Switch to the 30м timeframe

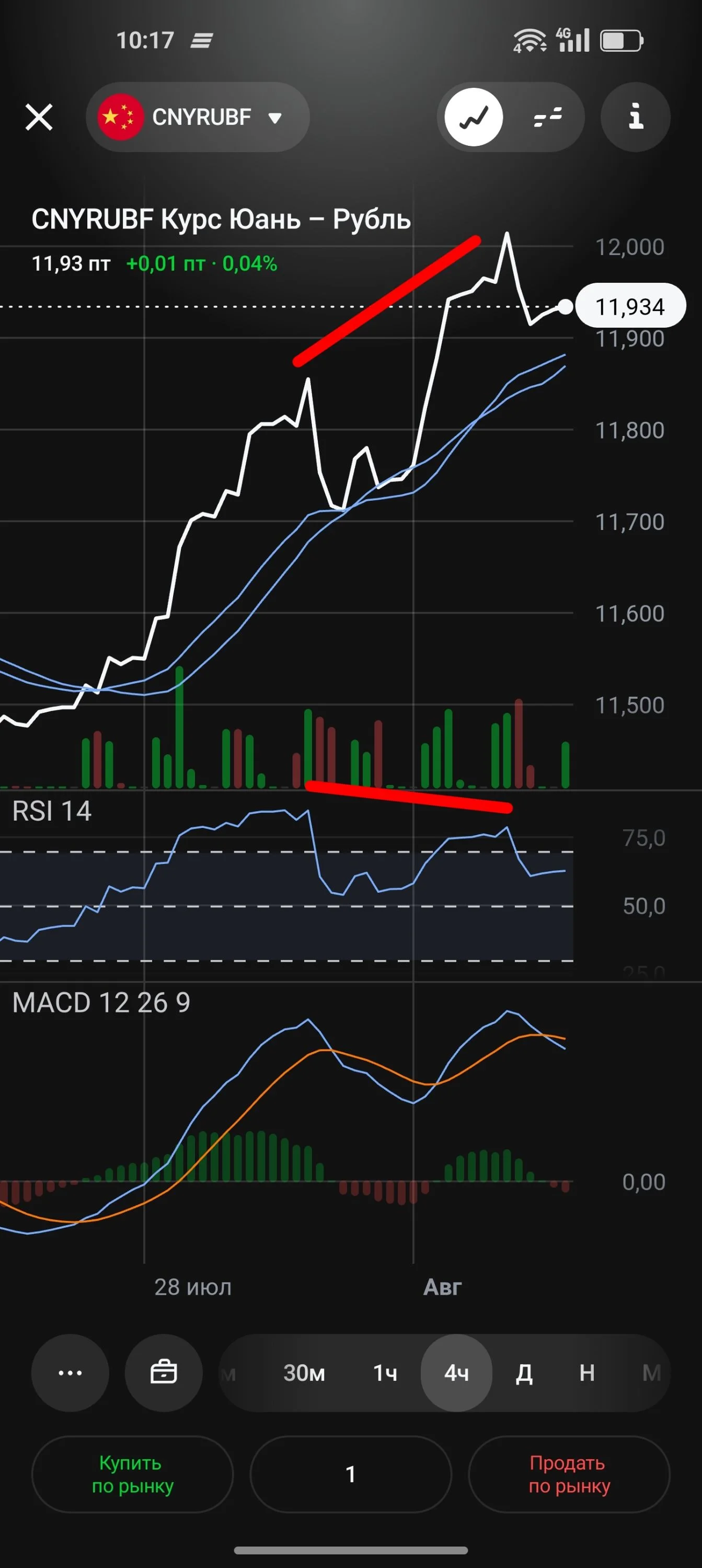(304, 1373)
